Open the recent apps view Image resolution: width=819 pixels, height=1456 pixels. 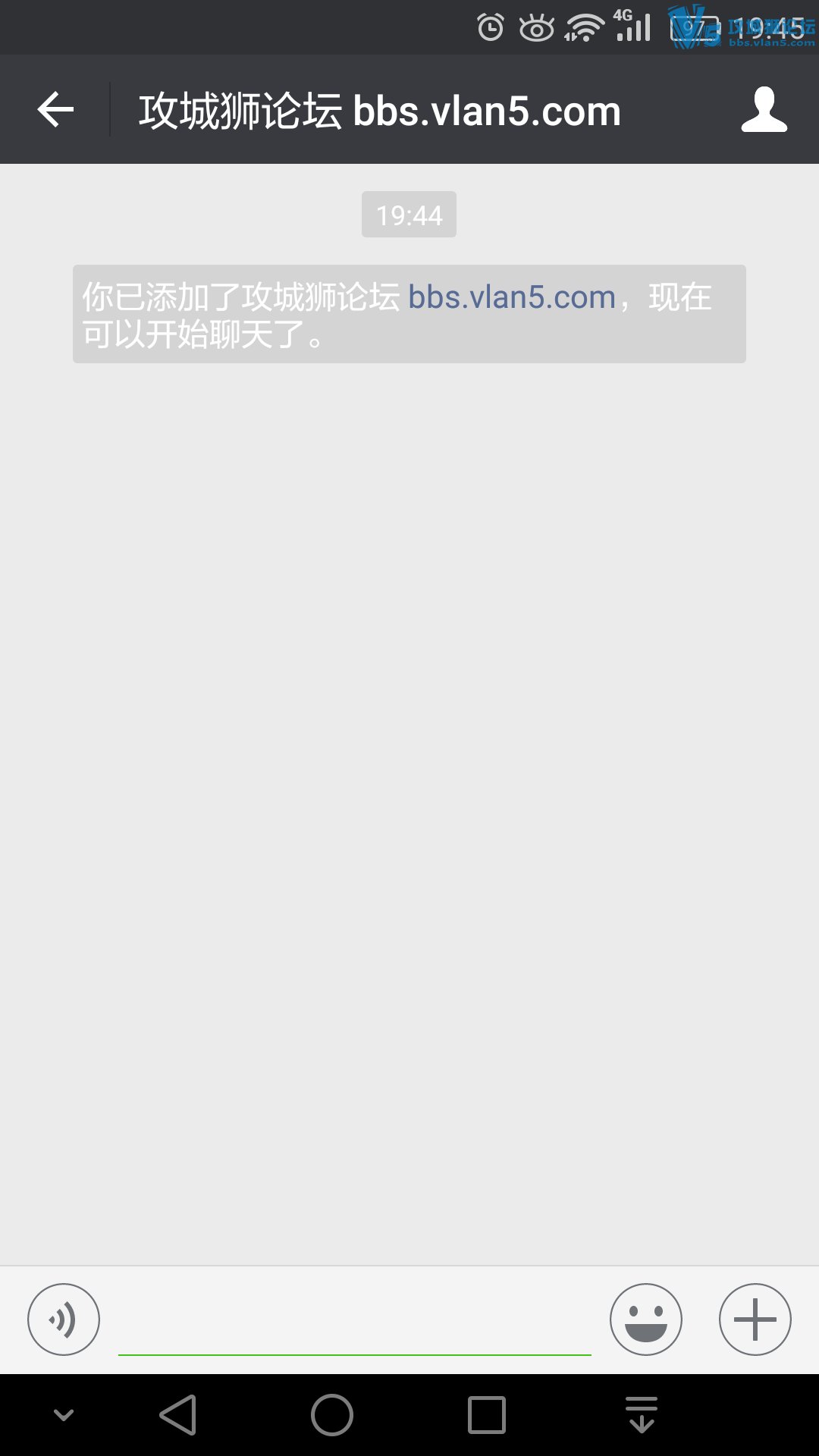tap(487, 1415)
